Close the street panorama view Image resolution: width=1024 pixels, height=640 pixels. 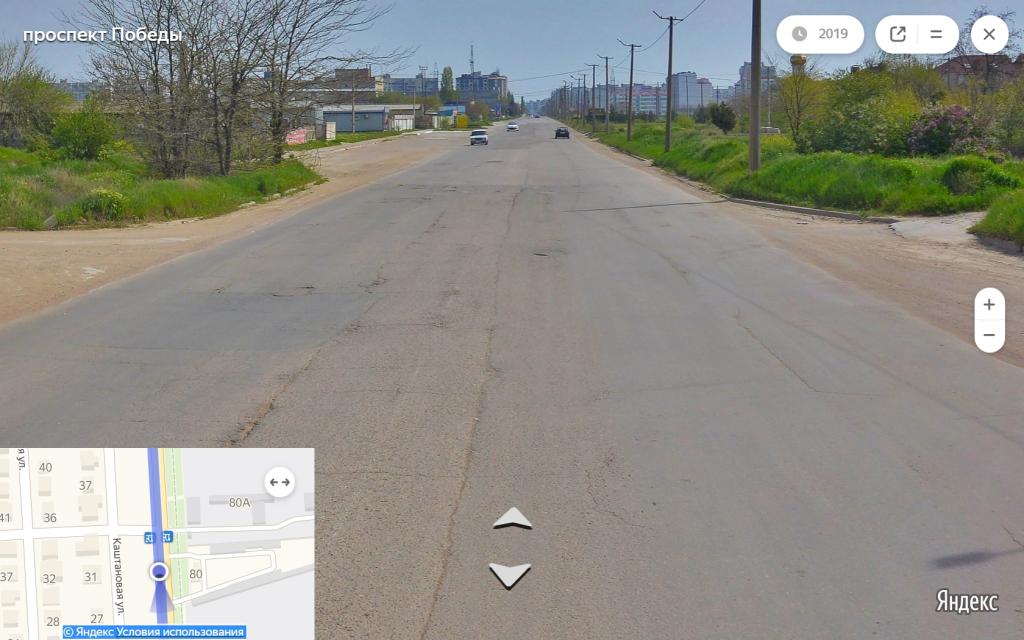pos(989,34)
